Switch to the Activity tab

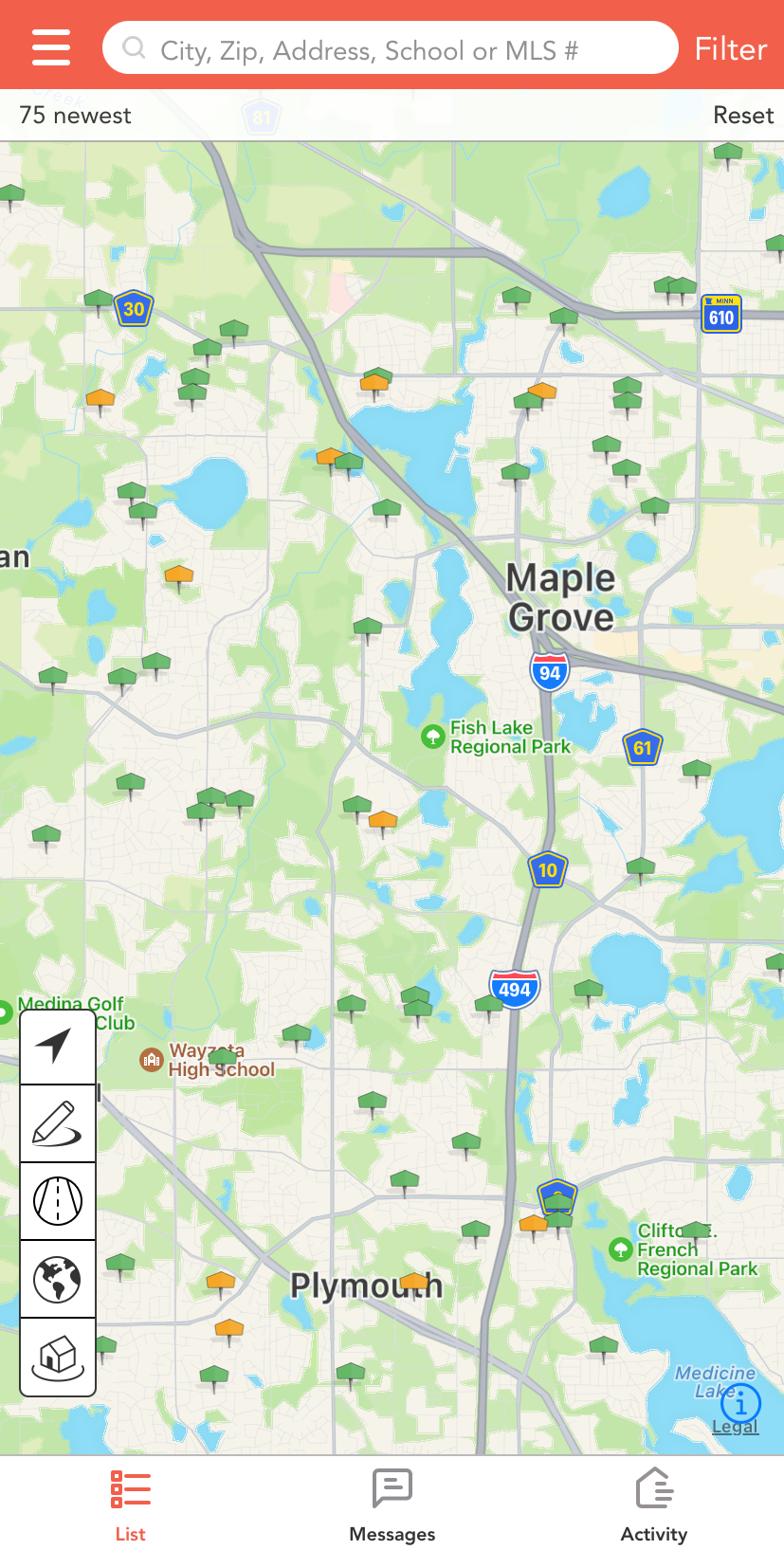pos(653,1505)
